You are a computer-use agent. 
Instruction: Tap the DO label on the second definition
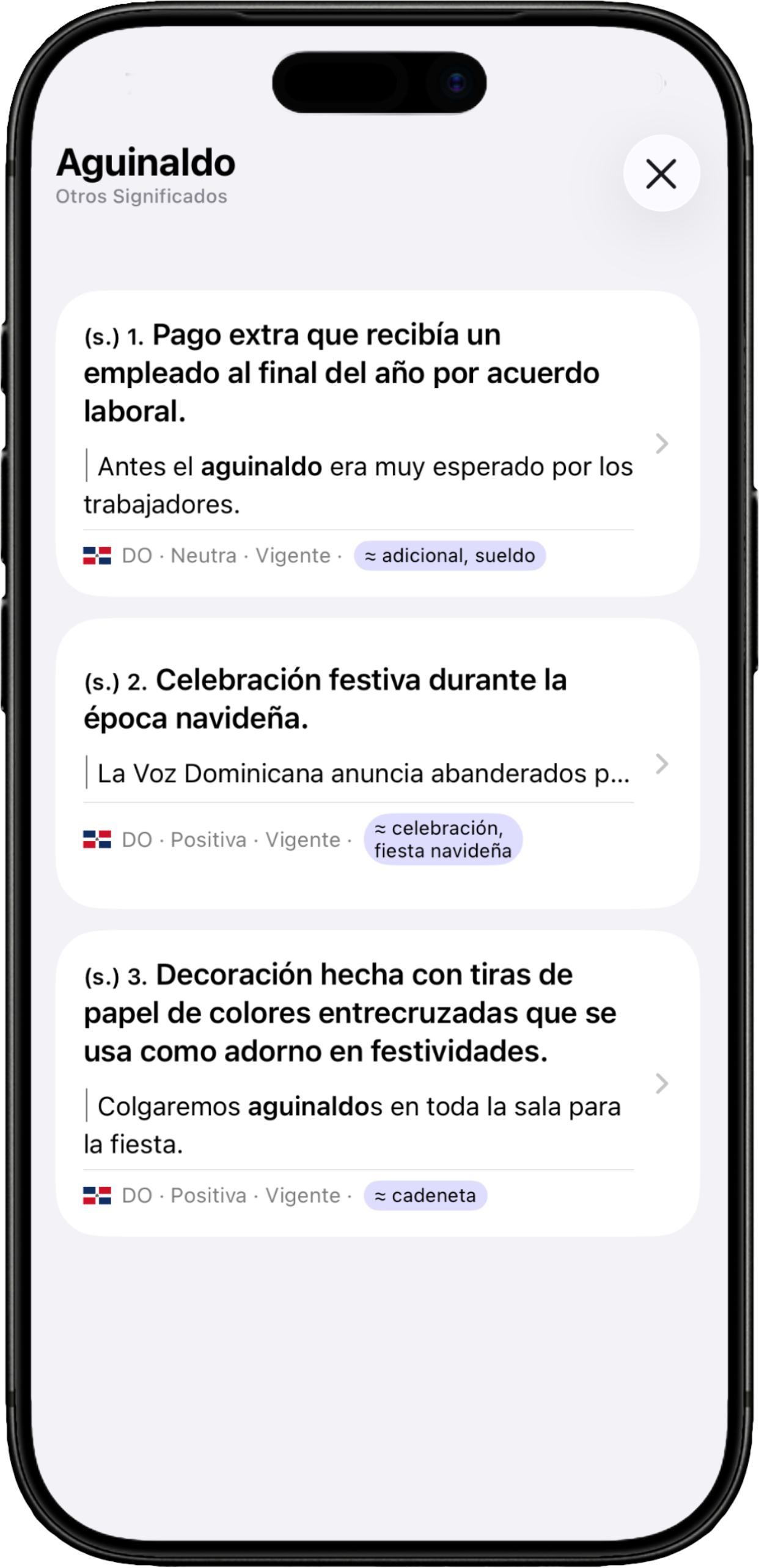(x=136, y=839)
